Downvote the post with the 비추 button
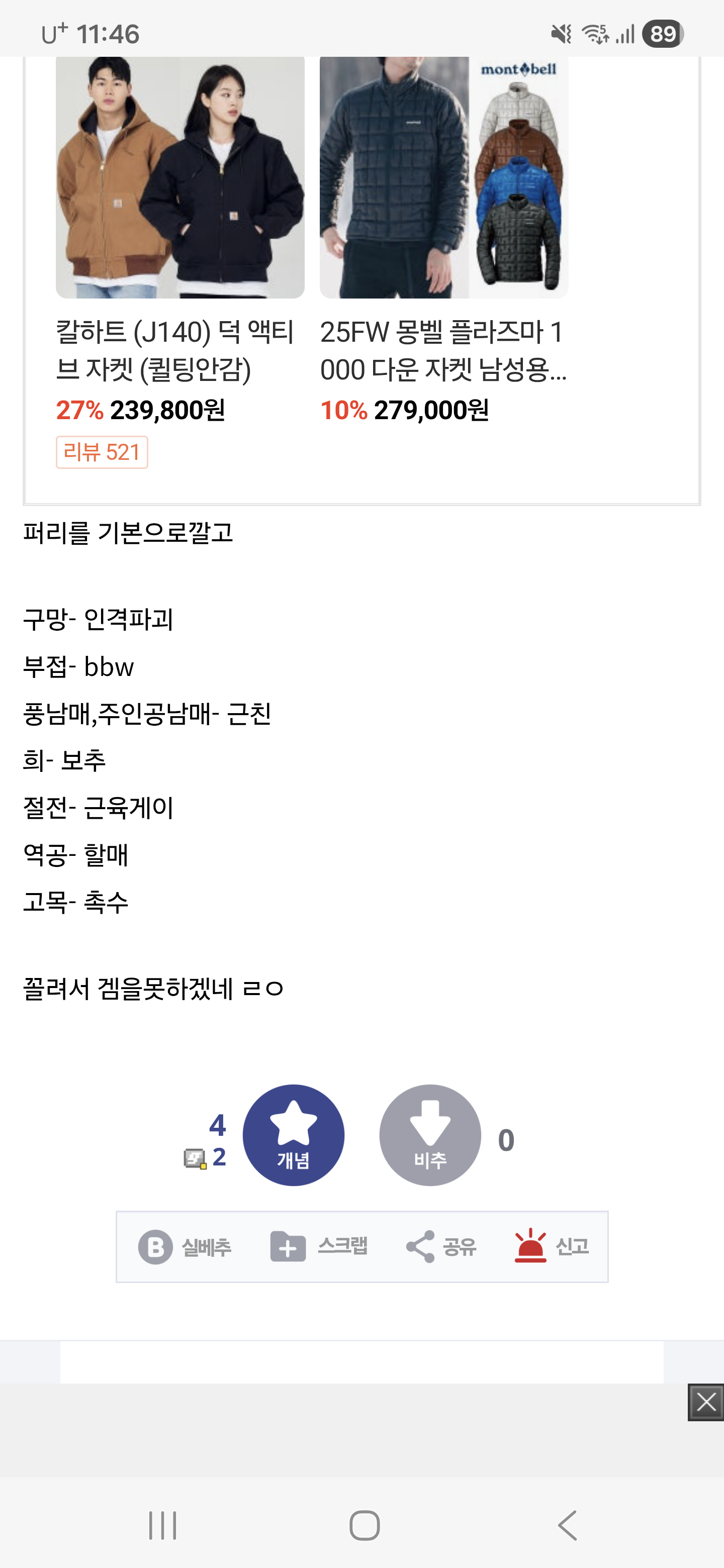724x1568 pixels. pos(430,1135)
